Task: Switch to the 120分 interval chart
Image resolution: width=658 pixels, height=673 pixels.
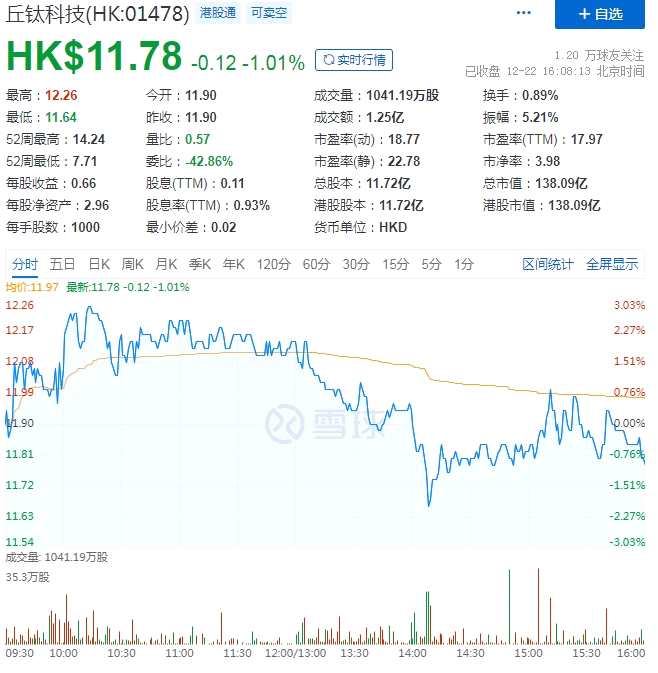Action: (x=272, y=264)
